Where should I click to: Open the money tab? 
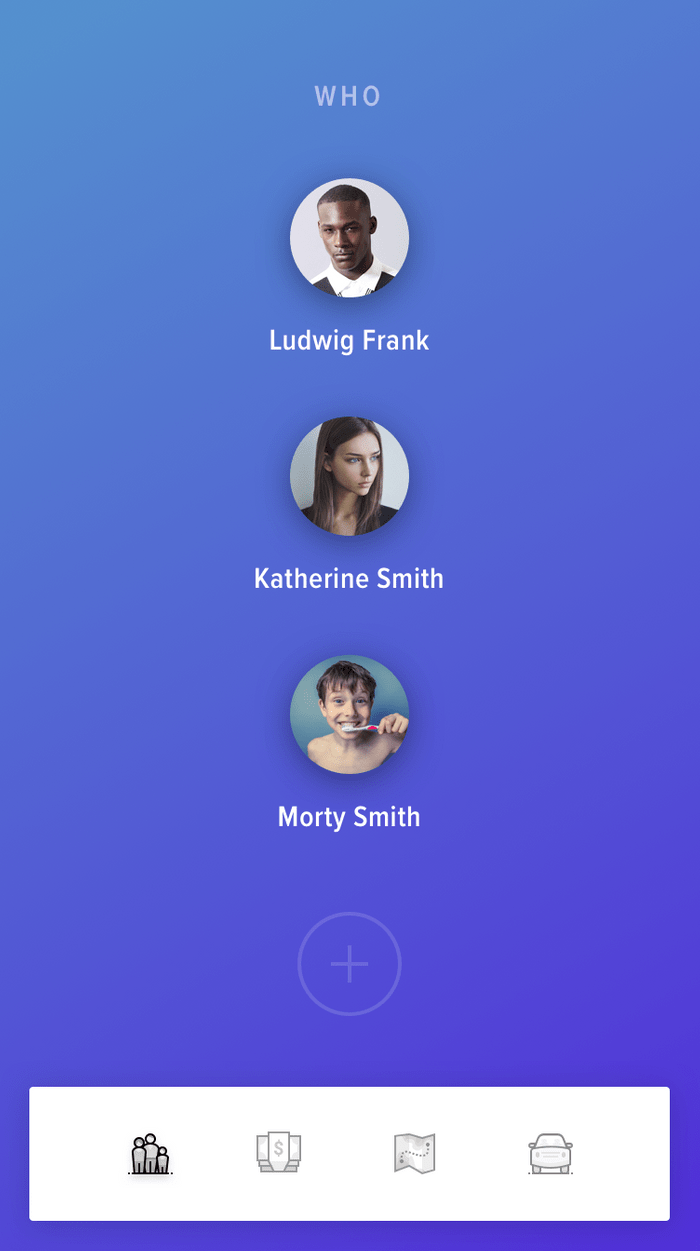(279, 1153)
